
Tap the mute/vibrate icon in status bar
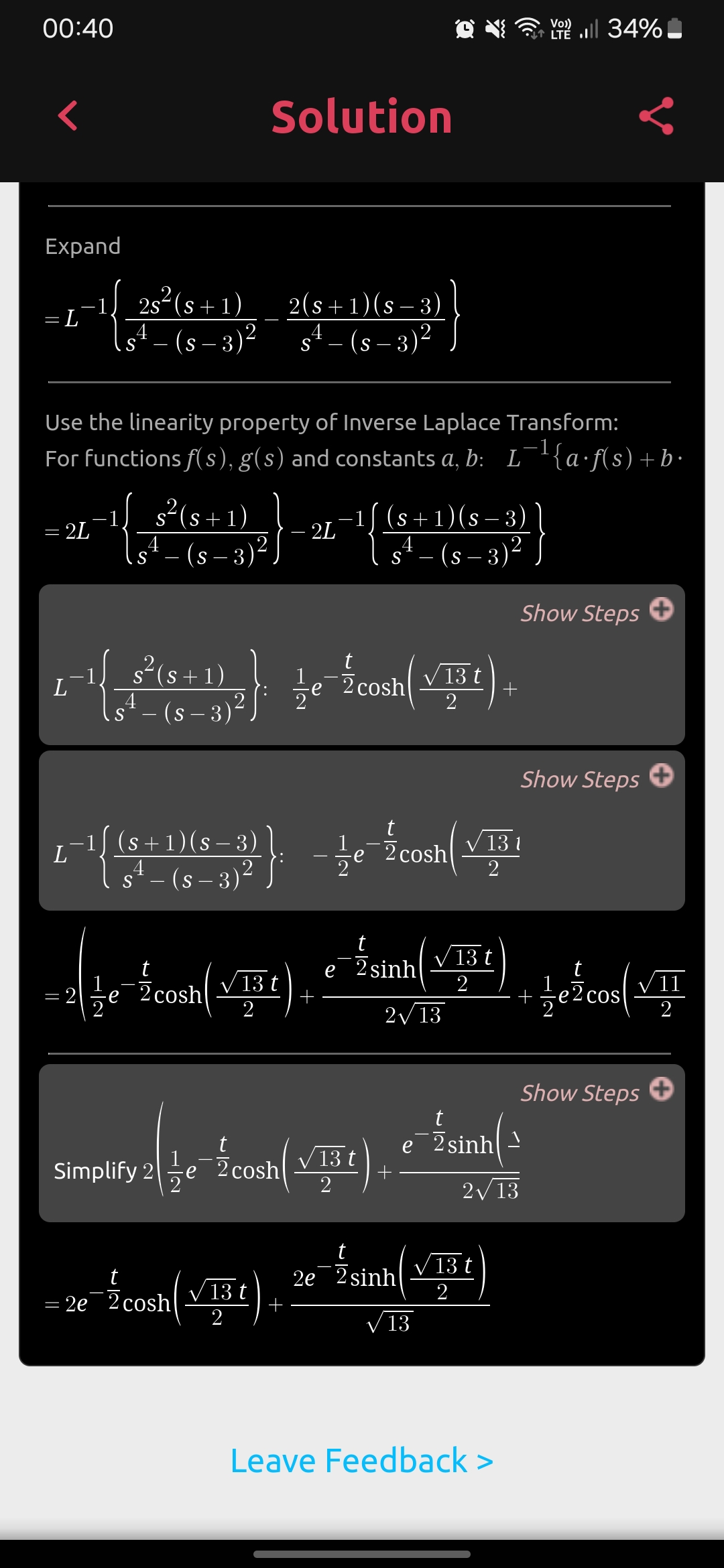[x=496, y=29]
